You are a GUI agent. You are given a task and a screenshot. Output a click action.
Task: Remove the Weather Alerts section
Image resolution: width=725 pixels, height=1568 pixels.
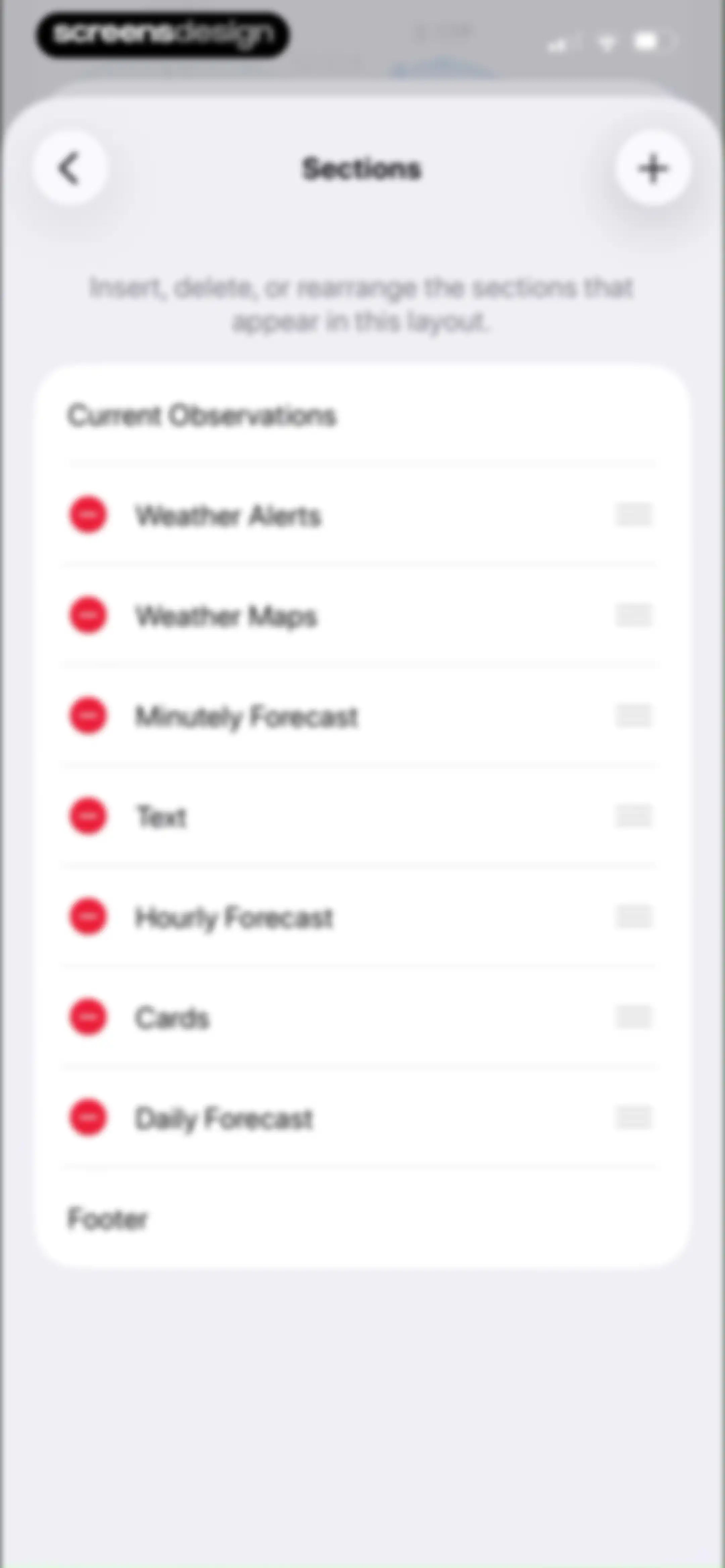[x=88, y=515]
